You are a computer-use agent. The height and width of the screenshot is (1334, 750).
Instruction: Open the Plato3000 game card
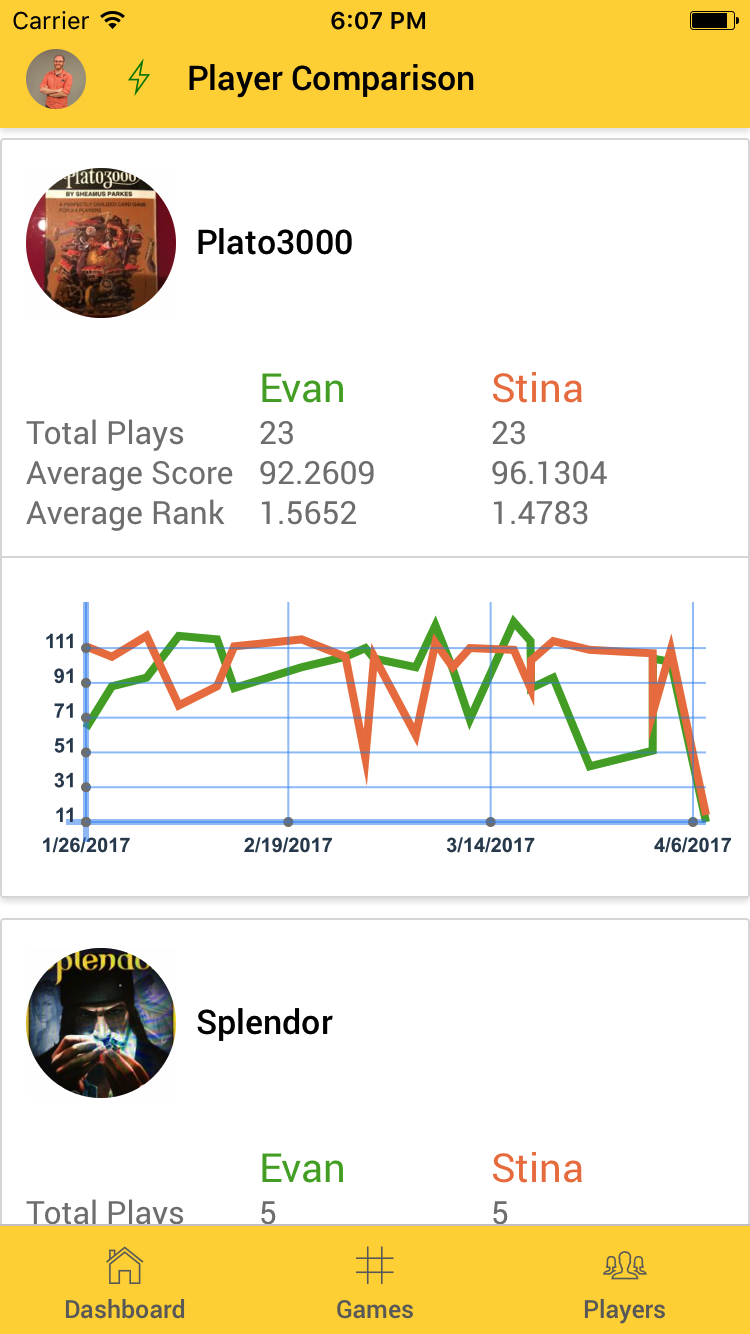[274, 243]
